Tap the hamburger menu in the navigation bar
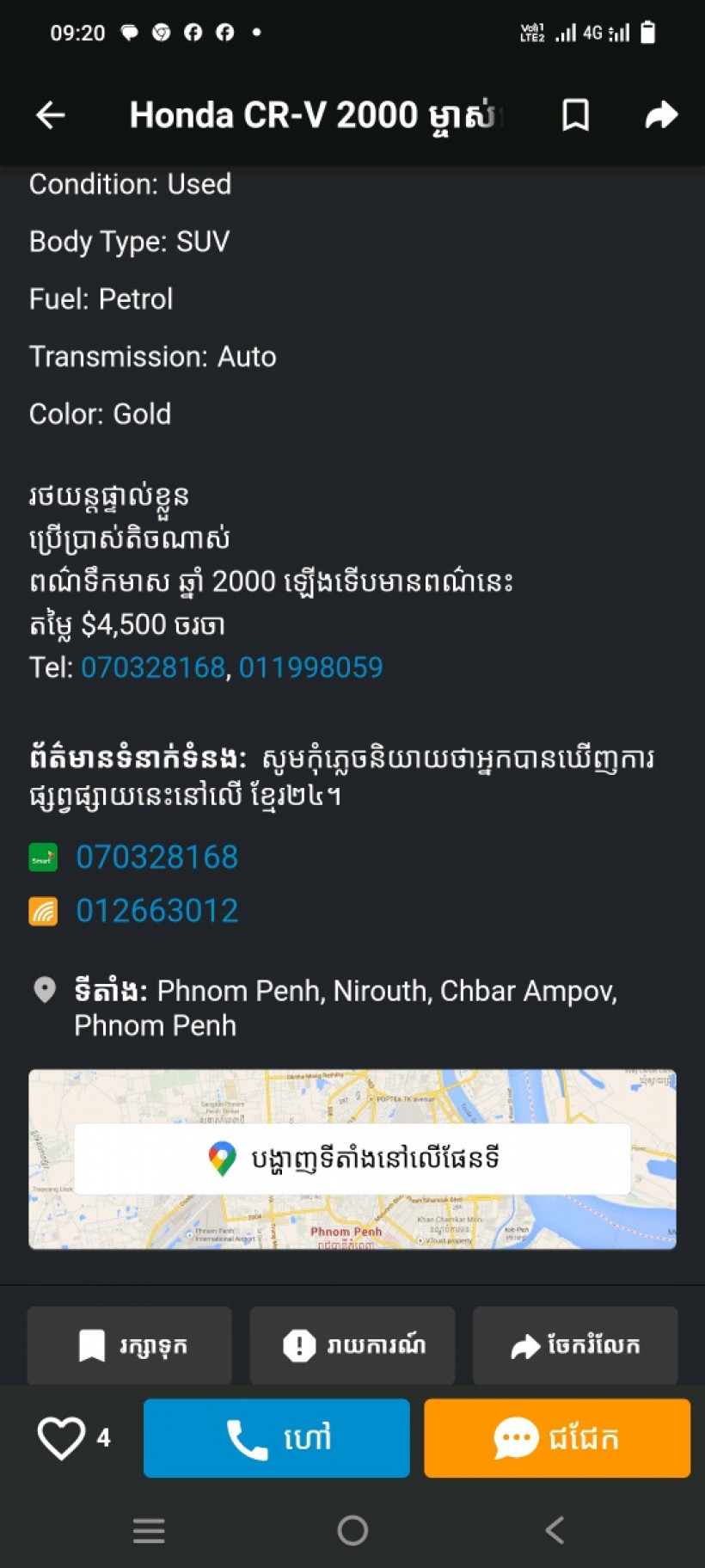This screenshot has height=1568, width=705. point(148,1530)
